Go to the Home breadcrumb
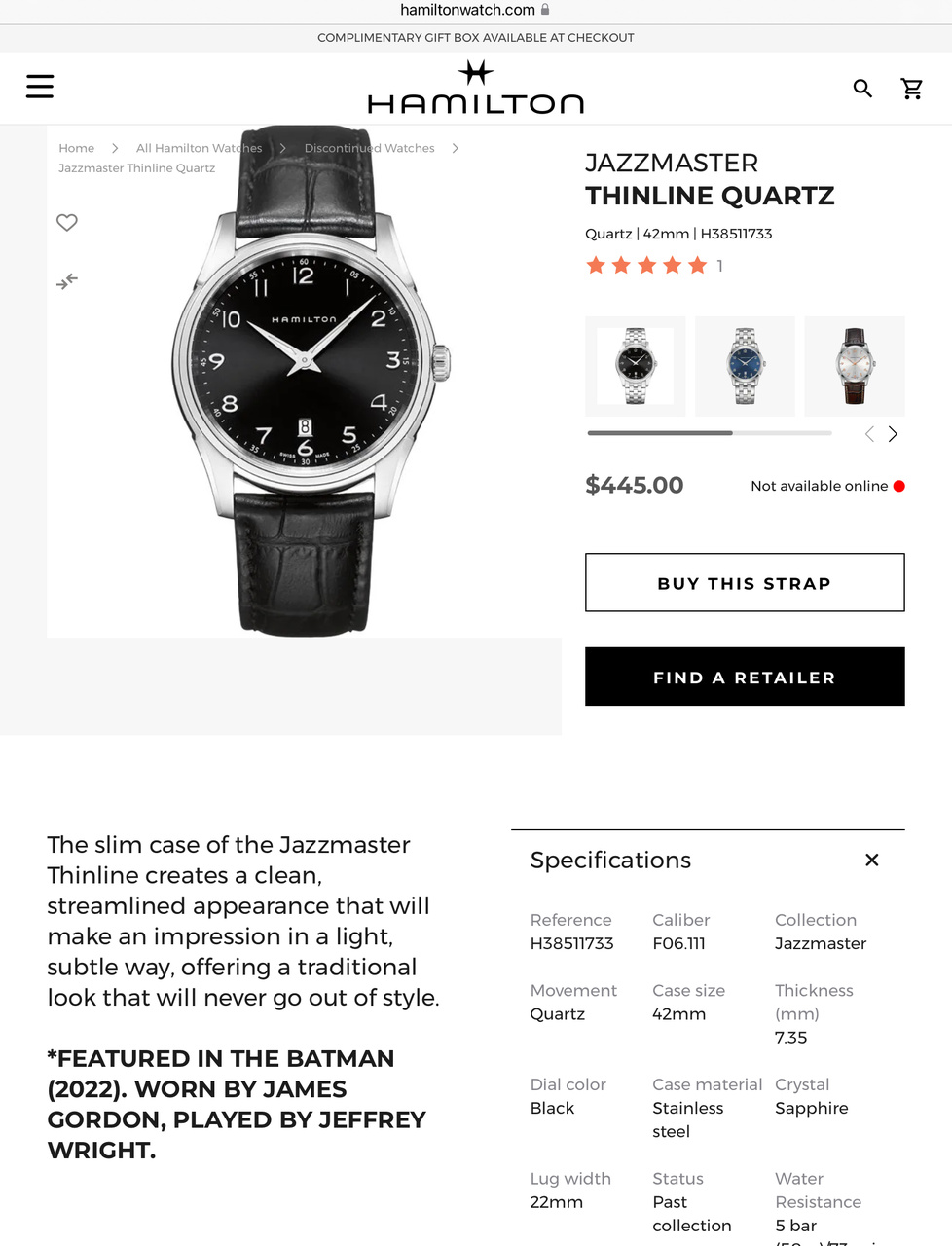 [76, 148]
